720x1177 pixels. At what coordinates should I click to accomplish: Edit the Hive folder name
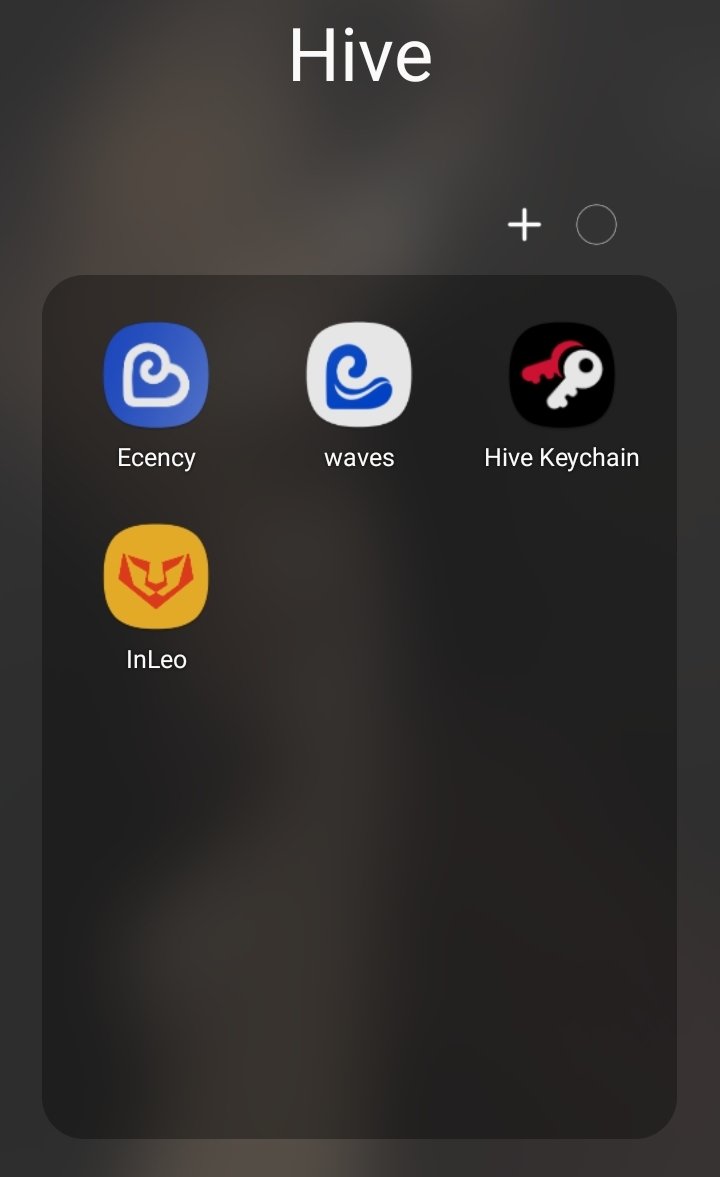coord(360,56)
